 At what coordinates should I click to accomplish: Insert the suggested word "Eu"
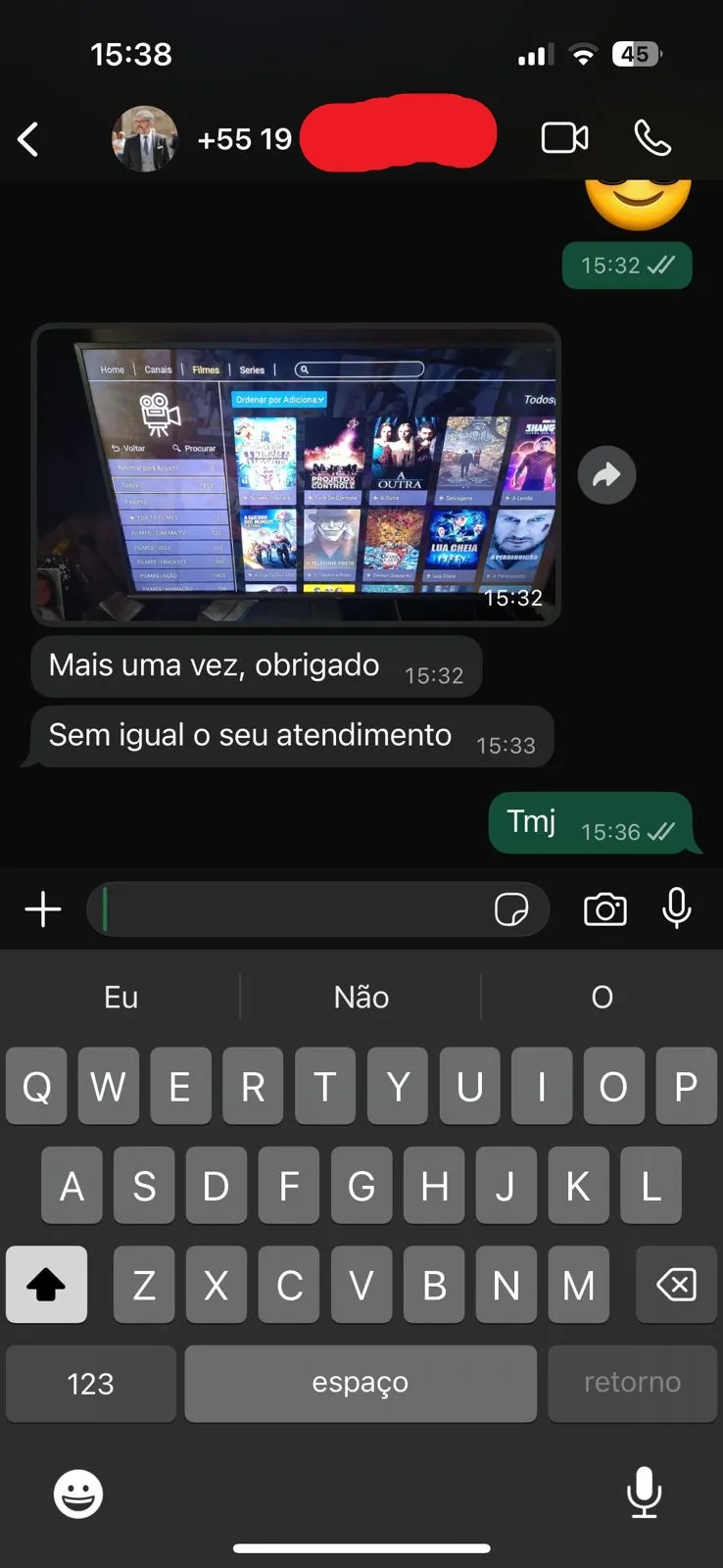coord(121,998)
